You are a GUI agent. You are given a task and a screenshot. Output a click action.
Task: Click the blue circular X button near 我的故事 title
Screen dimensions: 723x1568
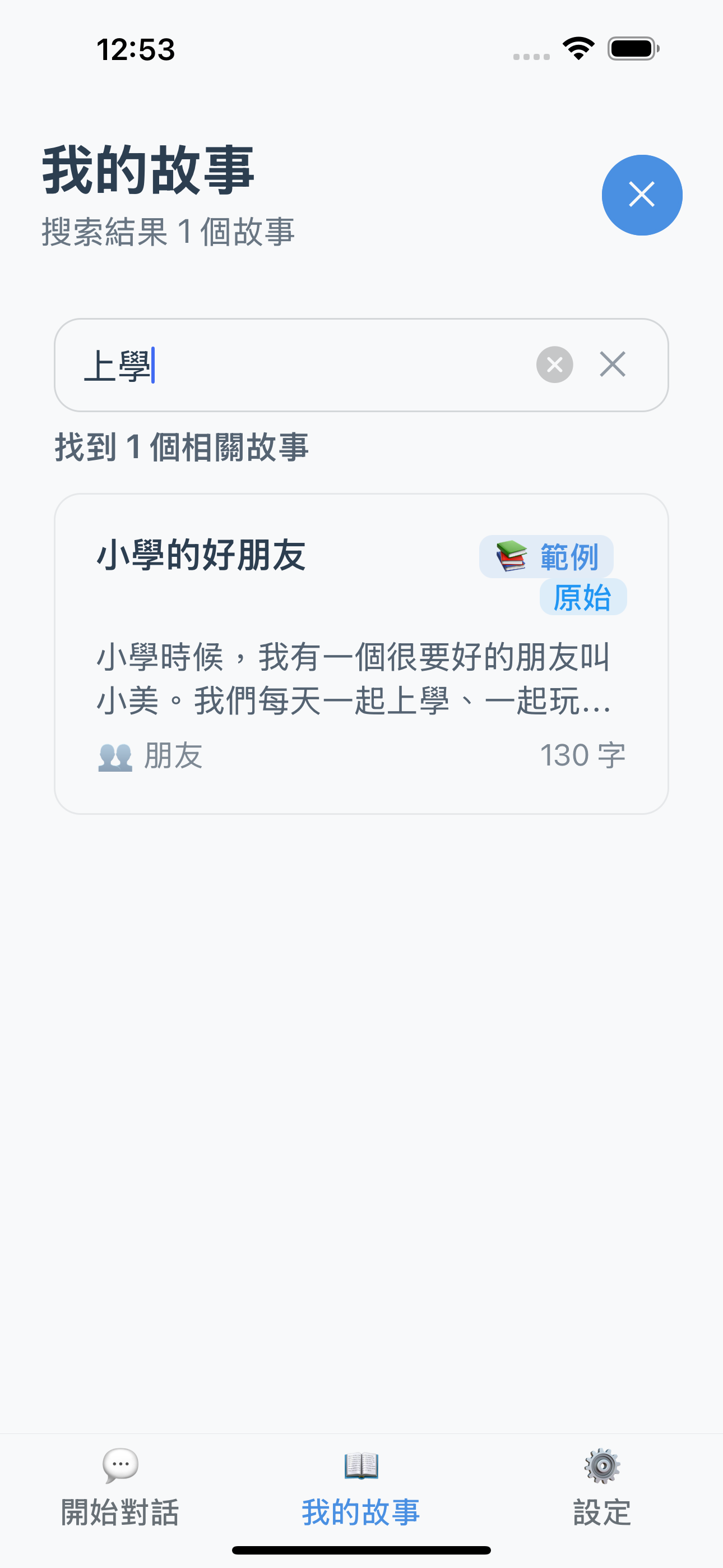pos(641,194)
